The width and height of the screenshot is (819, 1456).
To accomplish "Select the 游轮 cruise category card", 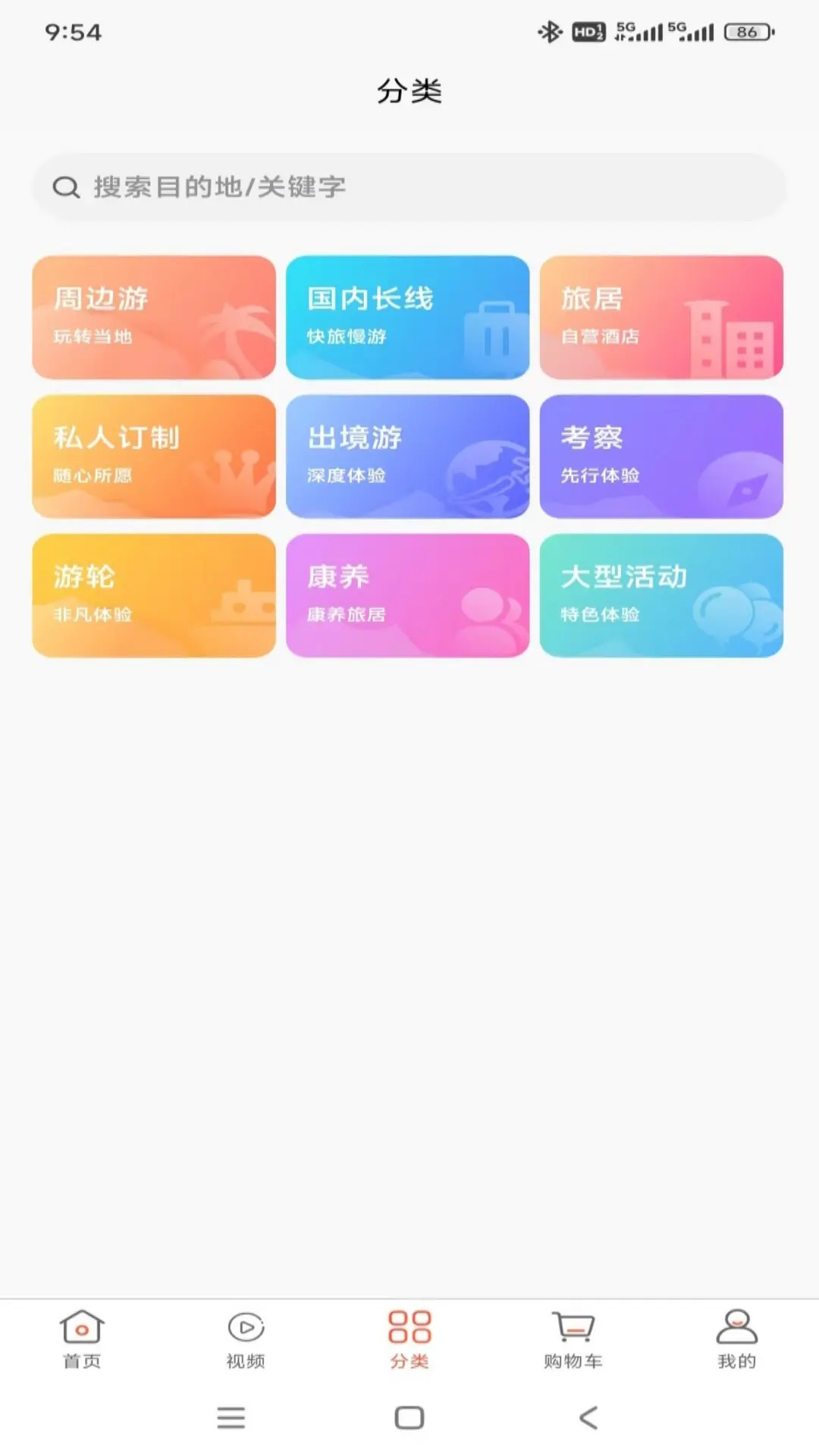I will tap(153, 596).
